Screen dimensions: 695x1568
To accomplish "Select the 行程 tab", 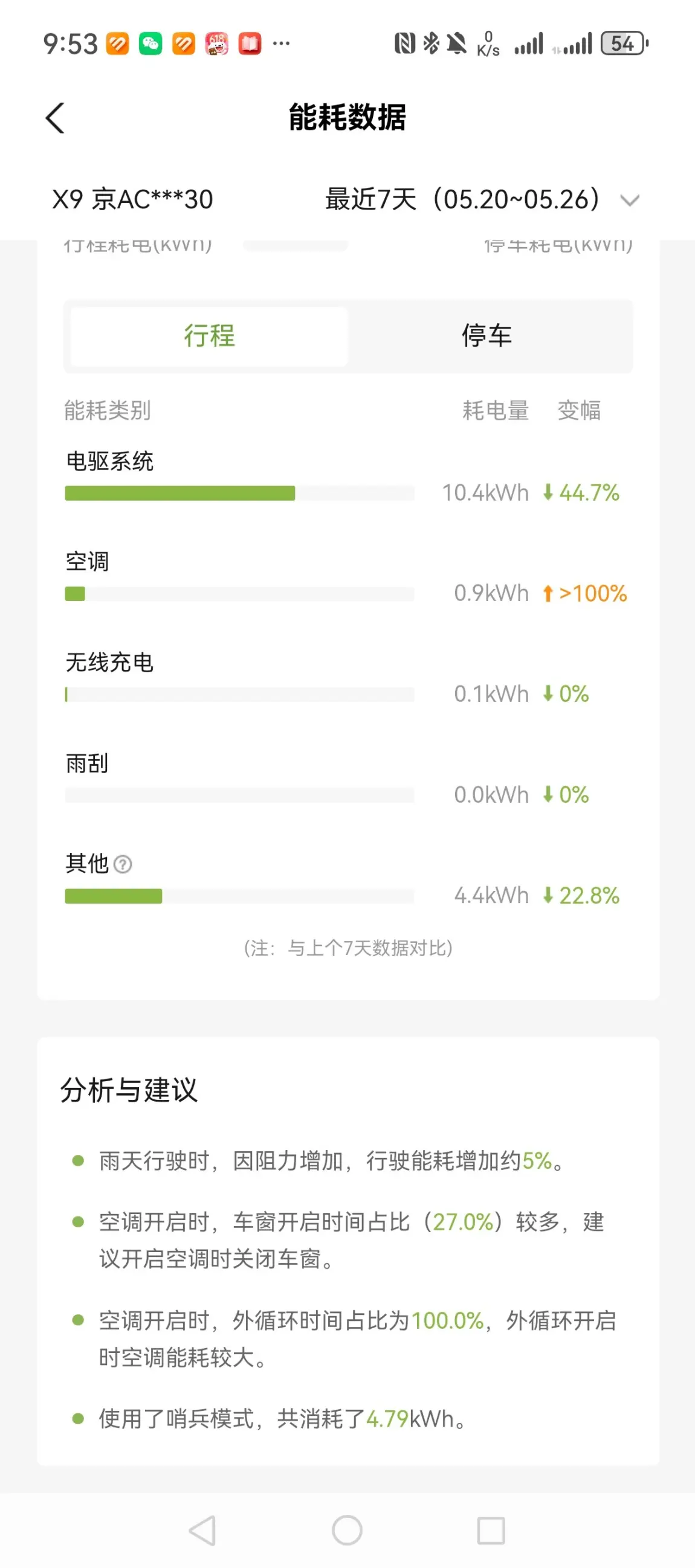I will tap(210, 336).
